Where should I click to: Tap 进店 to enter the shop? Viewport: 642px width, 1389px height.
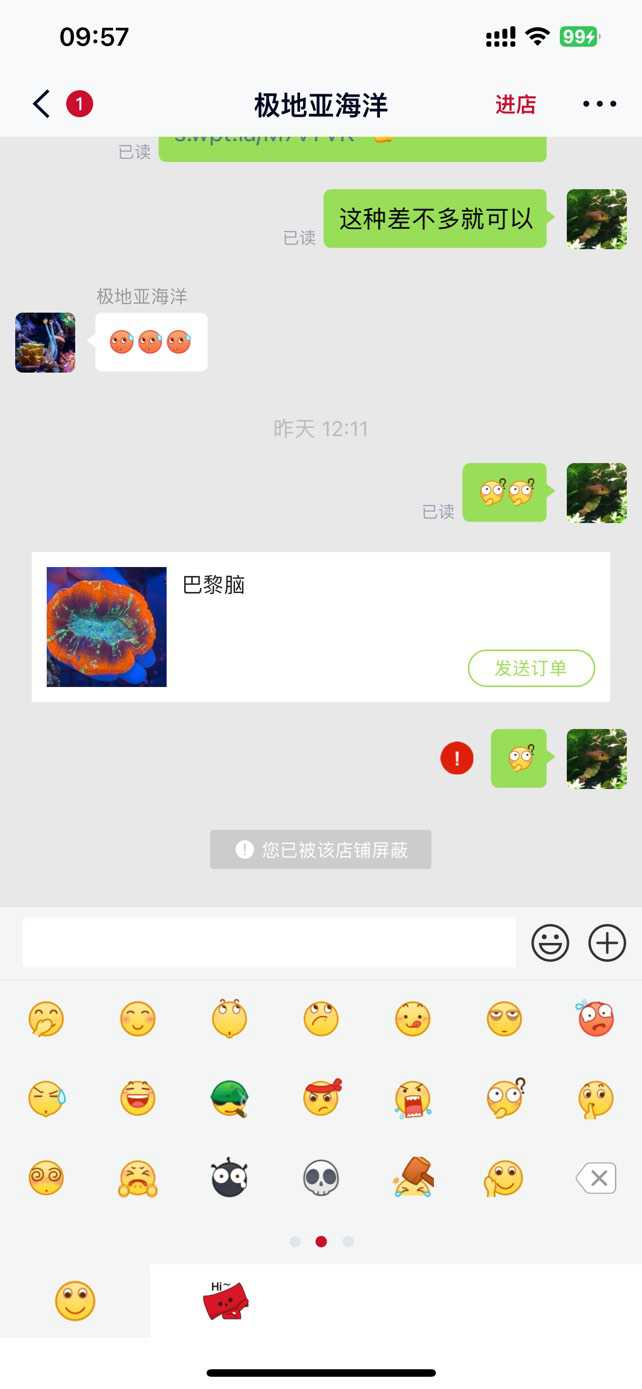tap(515, 104)
